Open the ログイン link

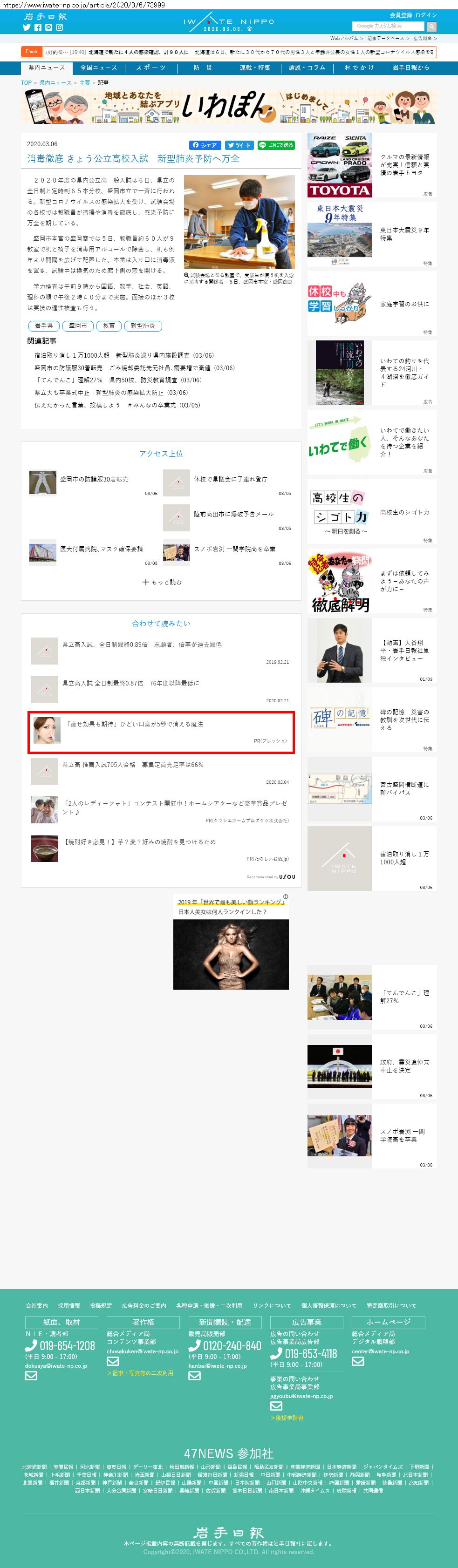426,14
